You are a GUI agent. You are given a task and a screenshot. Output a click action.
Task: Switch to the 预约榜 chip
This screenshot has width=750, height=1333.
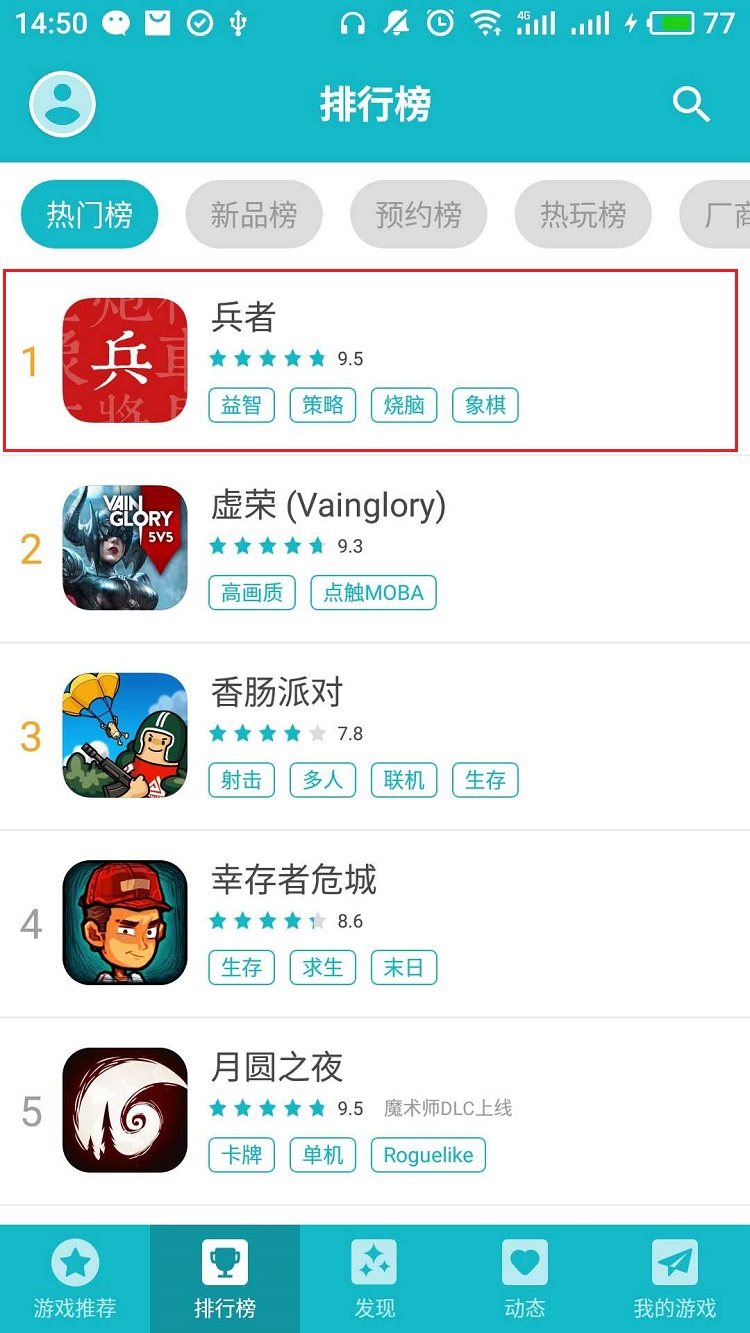tap(418, 214)
